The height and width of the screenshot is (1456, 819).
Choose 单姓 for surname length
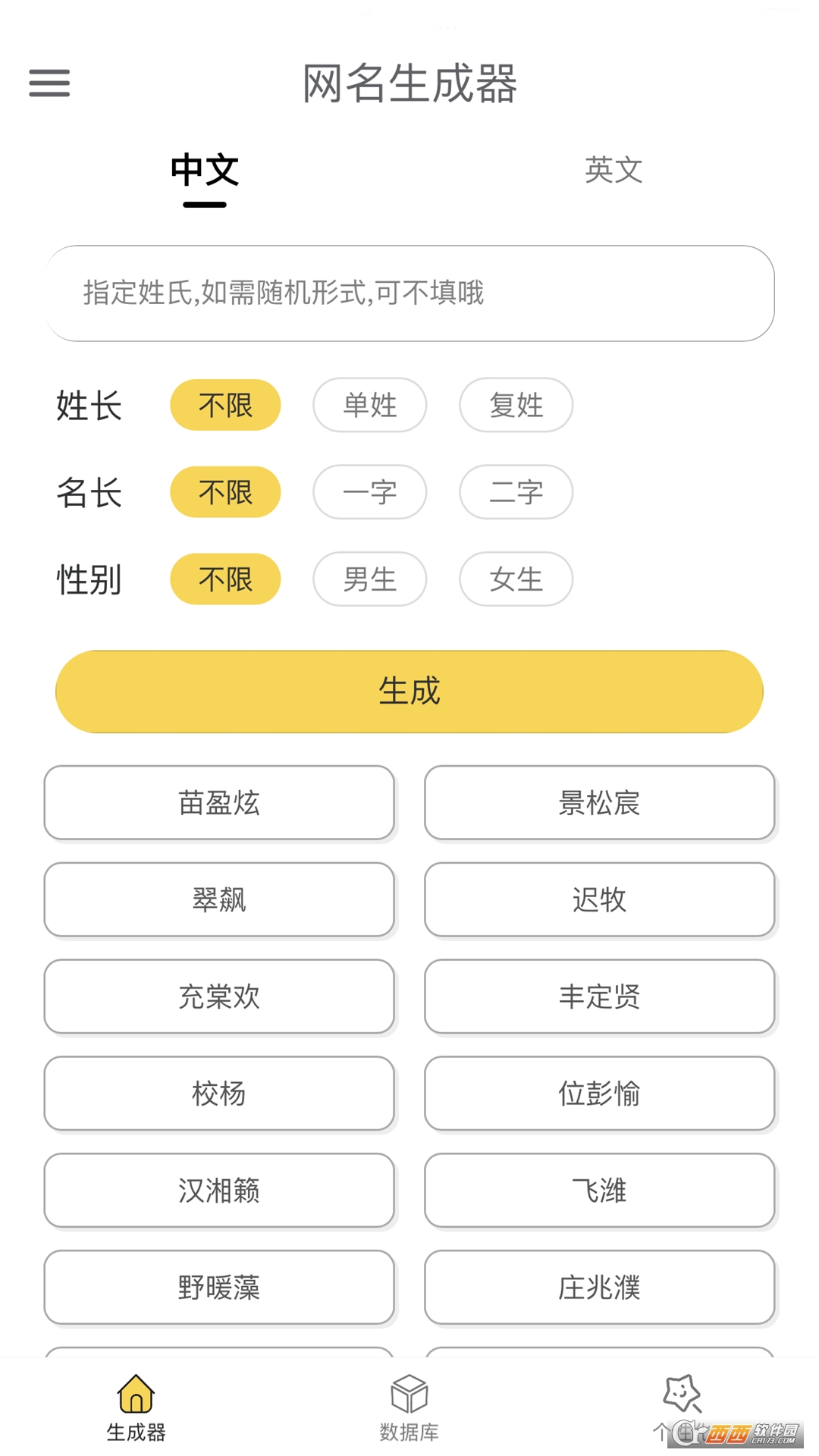(370, 405)
